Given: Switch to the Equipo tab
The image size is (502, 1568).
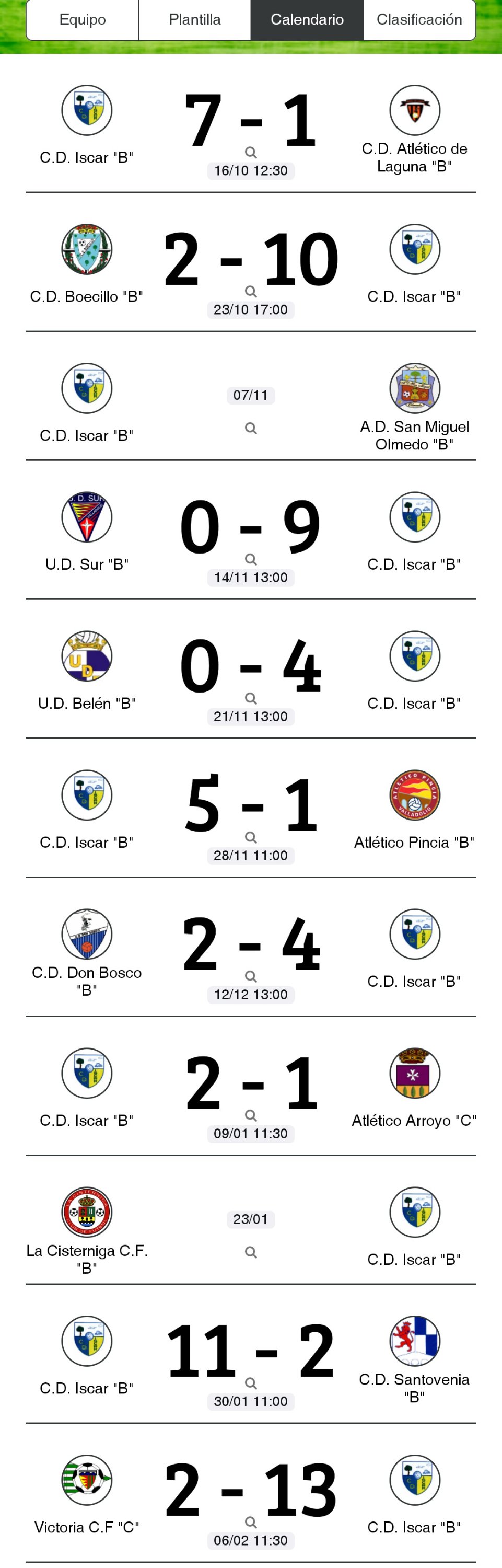Looking at the screenshot, I should click(x=82, y=19).
